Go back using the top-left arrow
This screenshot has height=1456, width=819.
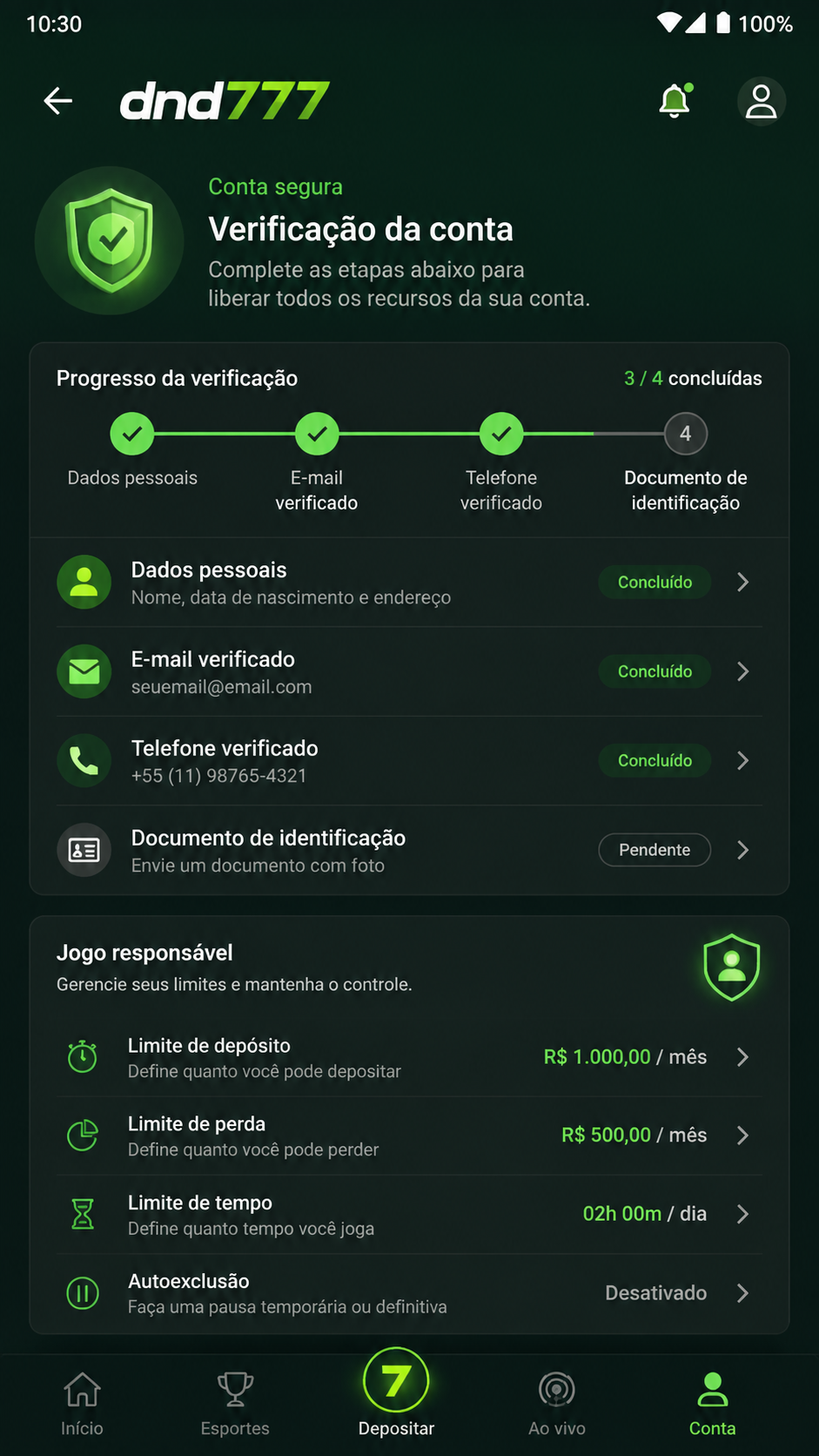(58, 101)
